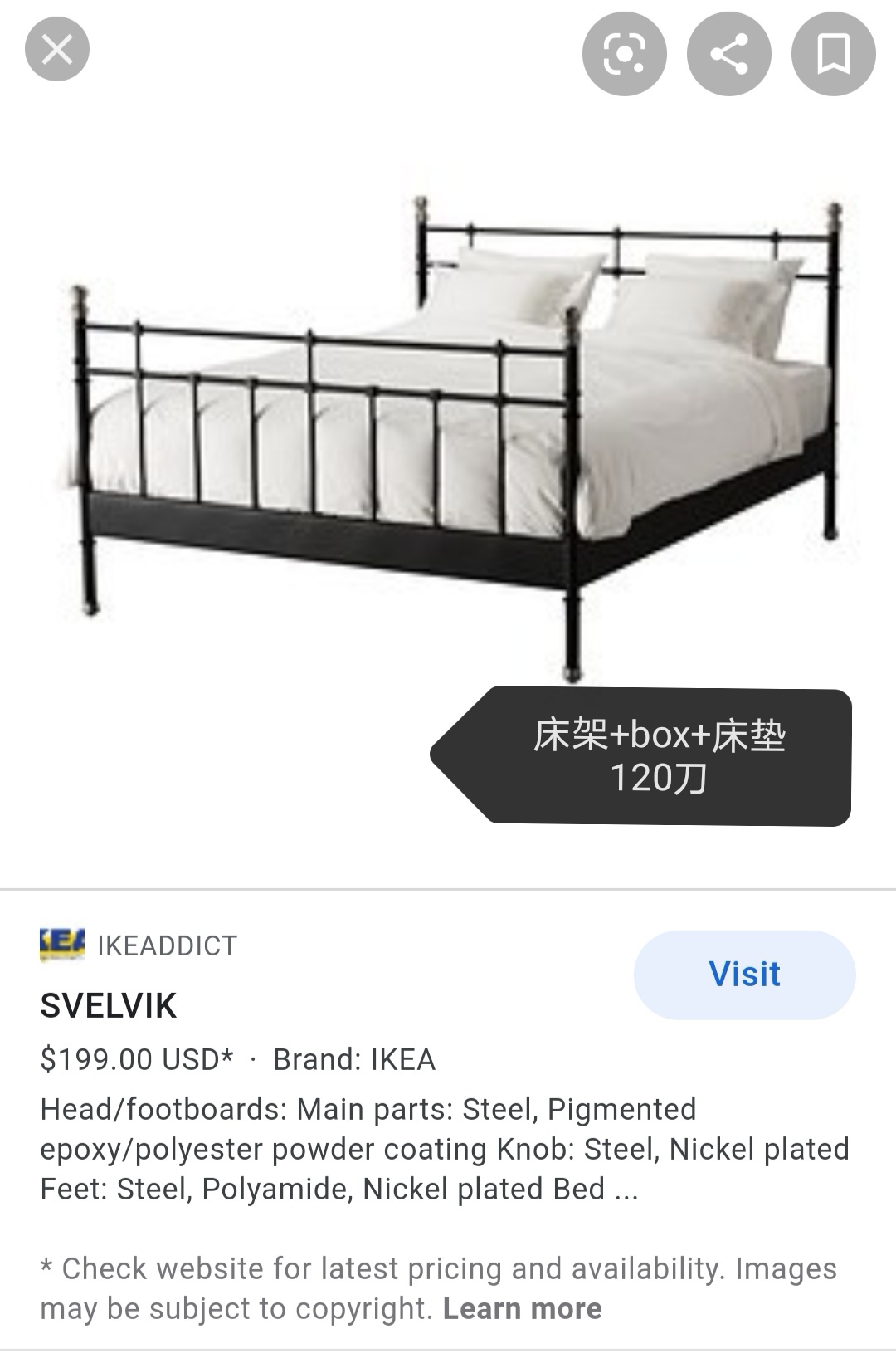Tap the Visit button for IKEADDICT
Screen dimensions: 896x1363
click(x=744, y=975)
